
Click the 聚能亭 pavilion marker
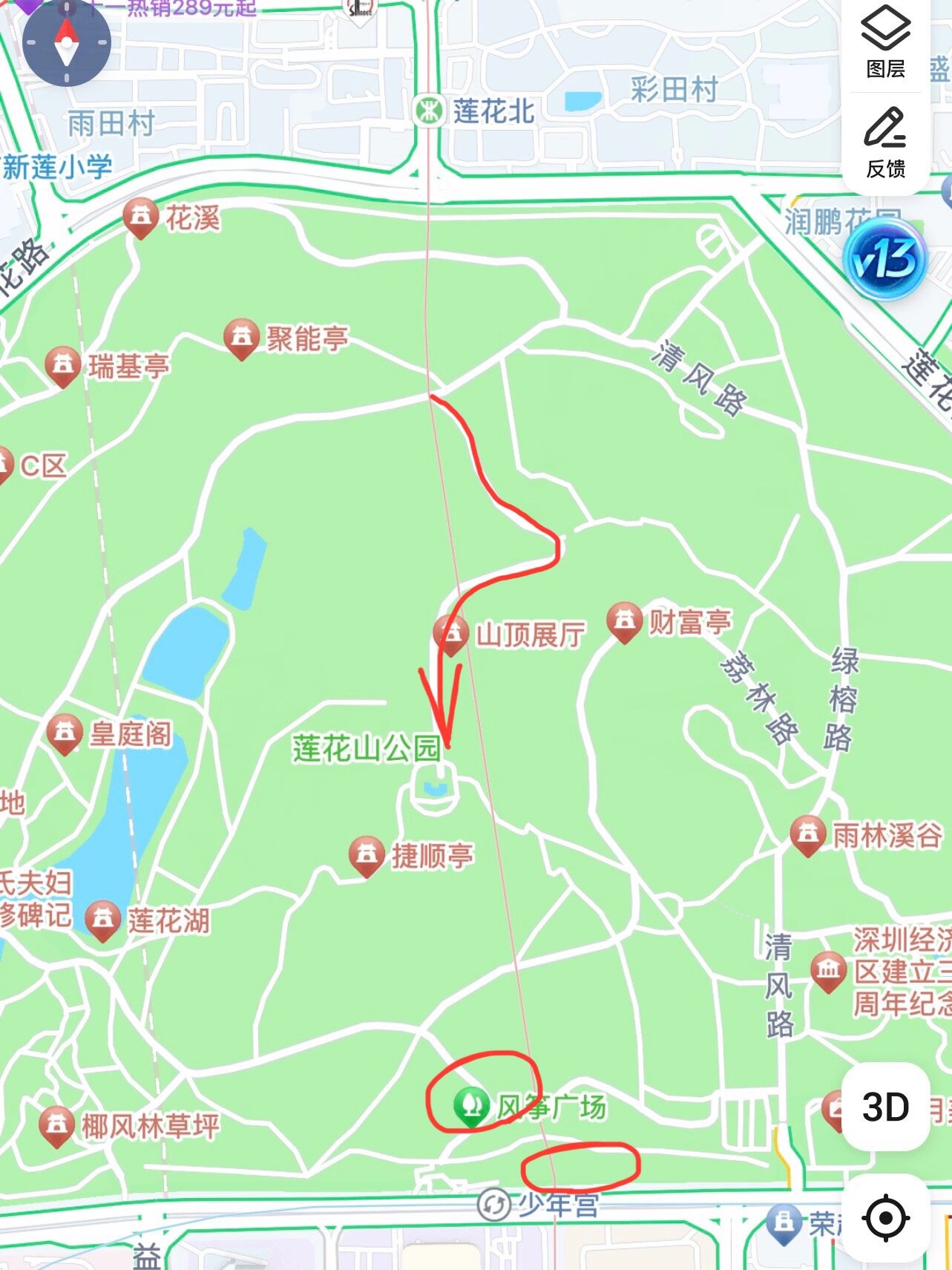click(x=242, y=337)
